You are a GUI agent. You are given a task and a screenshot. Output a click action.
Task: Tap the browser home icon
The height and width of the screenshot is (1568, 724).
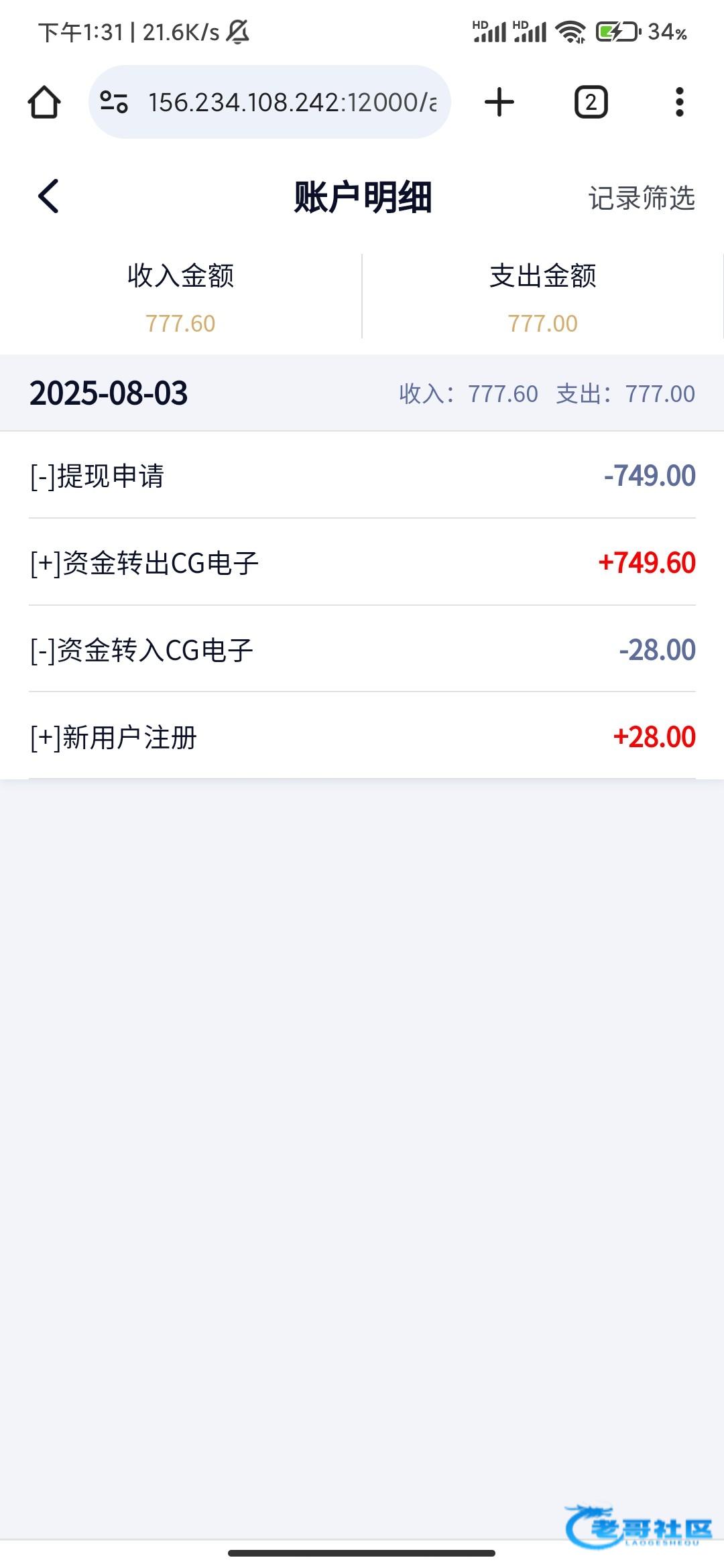[x=44, y=102]
